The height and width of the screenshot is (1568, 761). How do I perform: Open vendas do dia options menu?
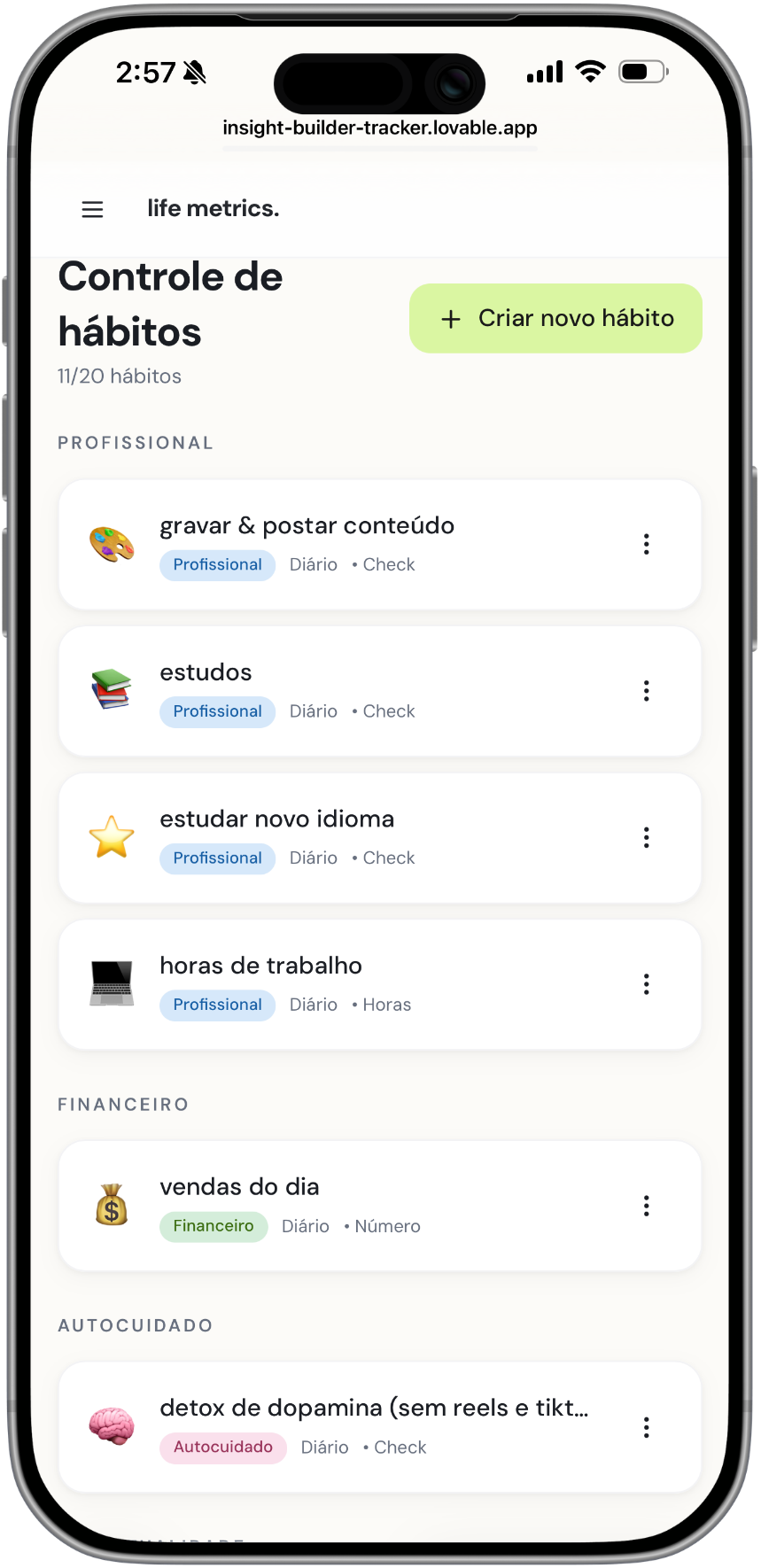[x=647, y=1206]
